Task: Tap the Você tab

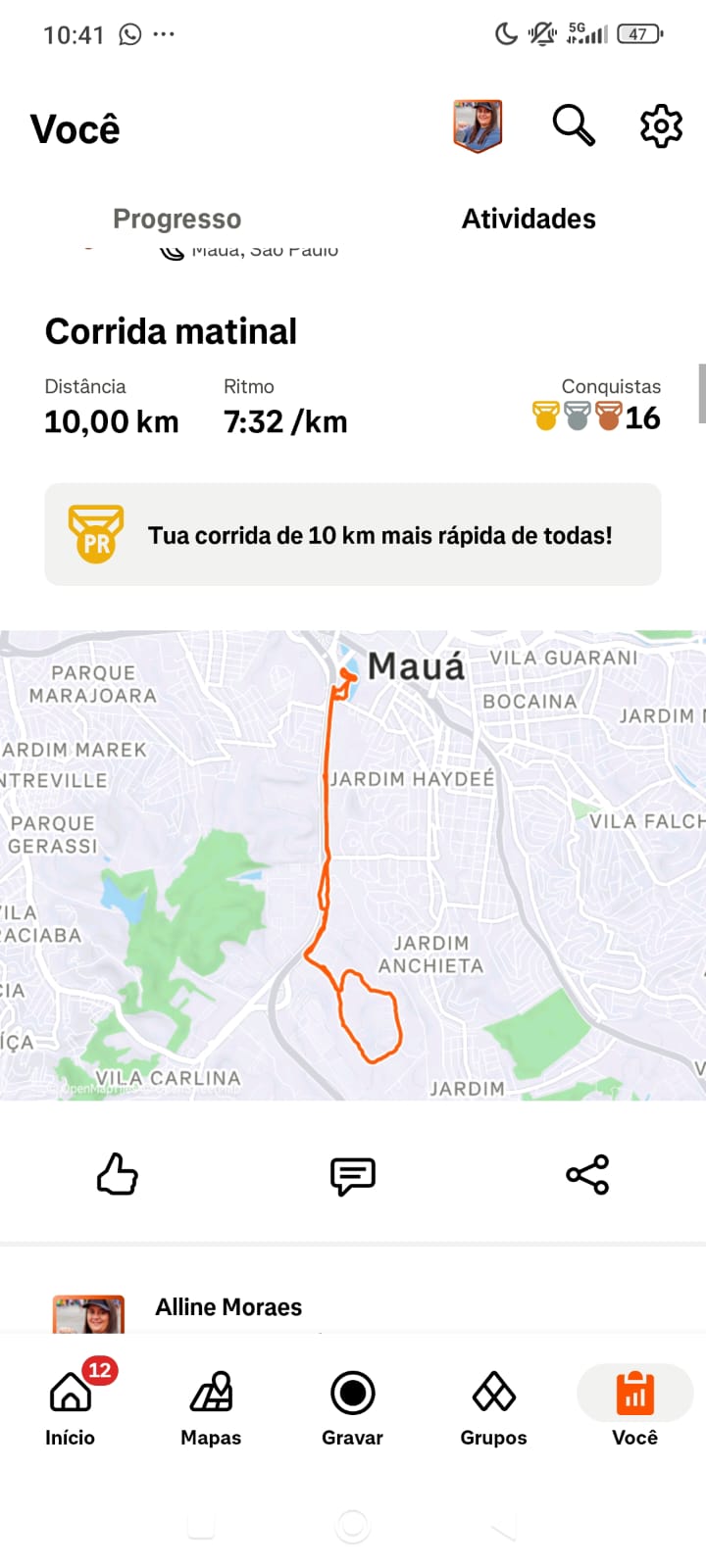Action: pos(634,1404)
